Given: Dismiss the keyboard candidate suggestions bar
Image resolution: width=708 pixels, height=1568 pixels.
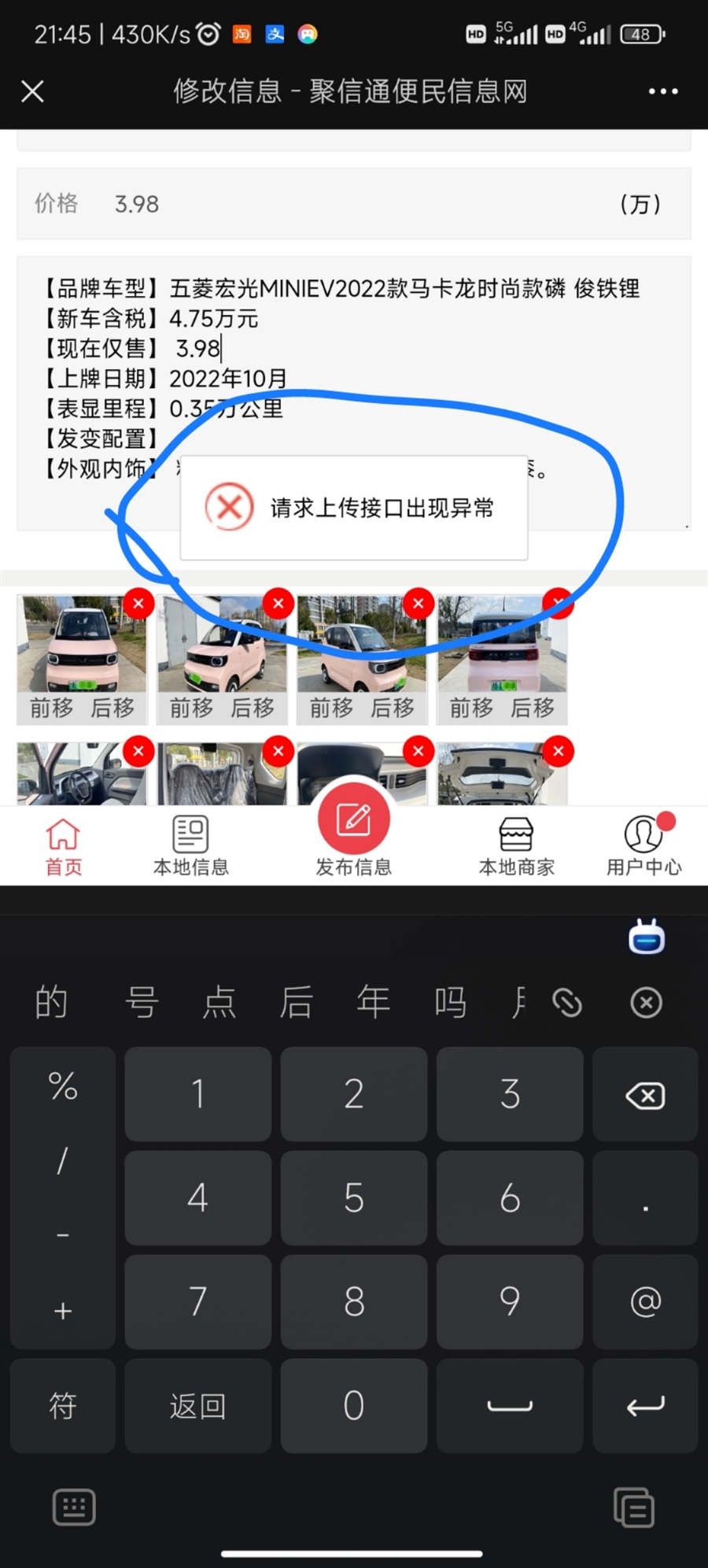Looking at the screenshot, I should (646, 1002).
